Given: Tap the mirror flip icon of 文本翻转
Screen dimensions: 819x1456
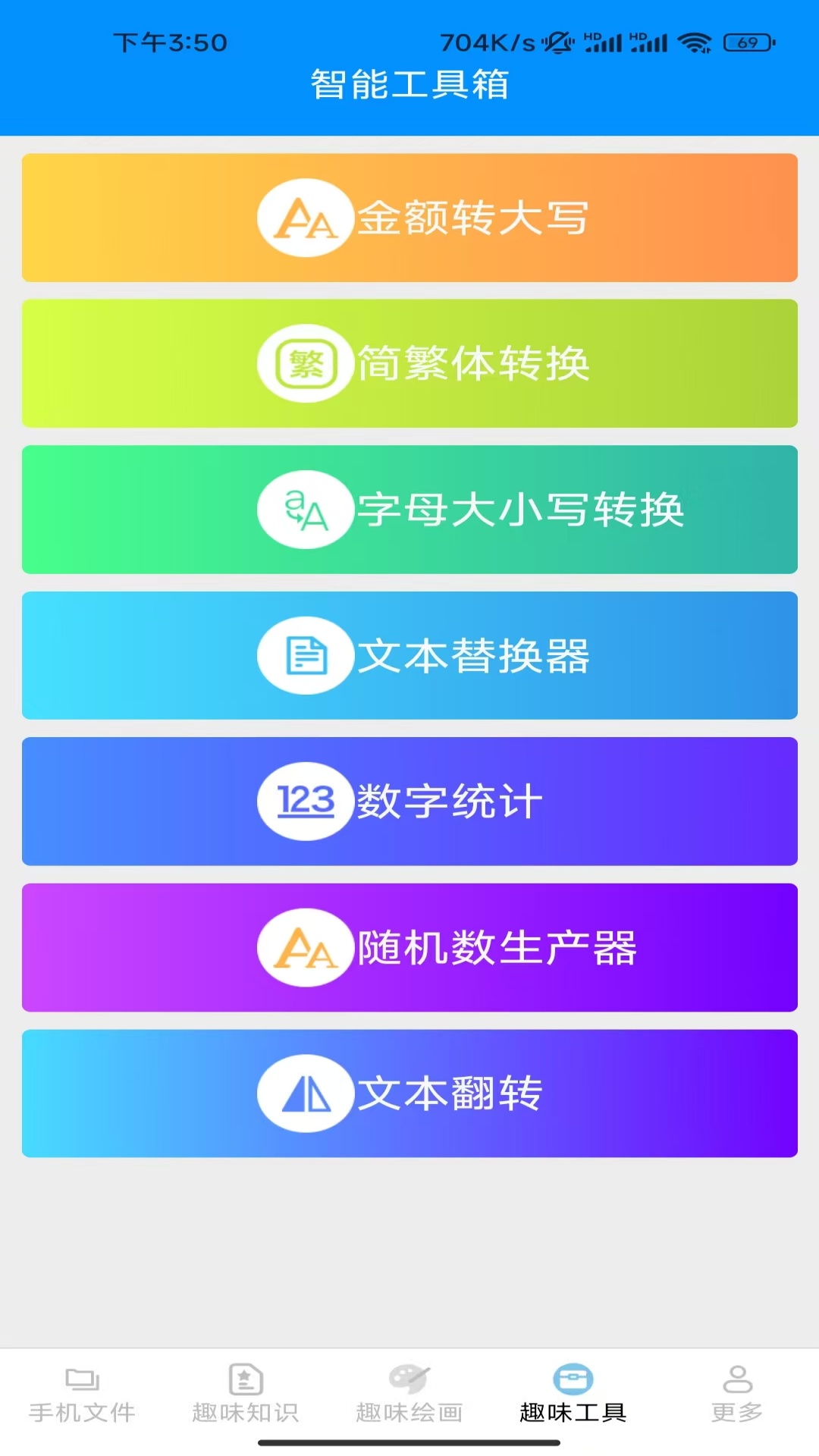Looking at the screenshot, I should pos(306,1094).
